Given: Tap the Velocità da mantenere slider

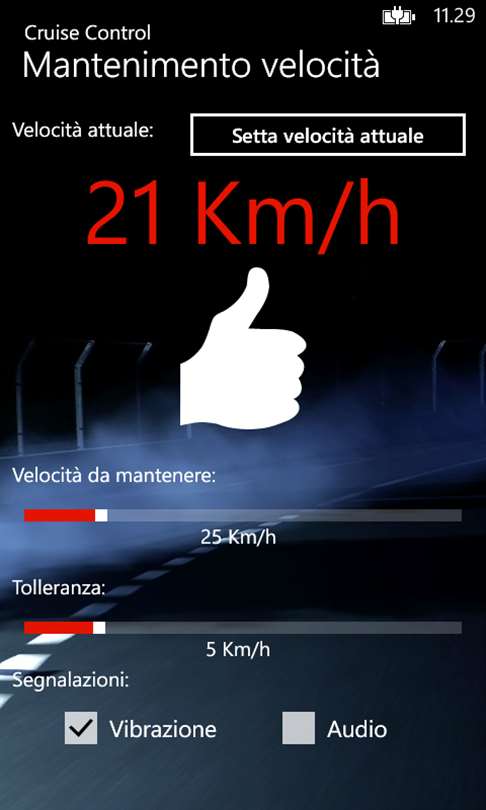Looking at the screenshot, I should click(x=243, y=515).
